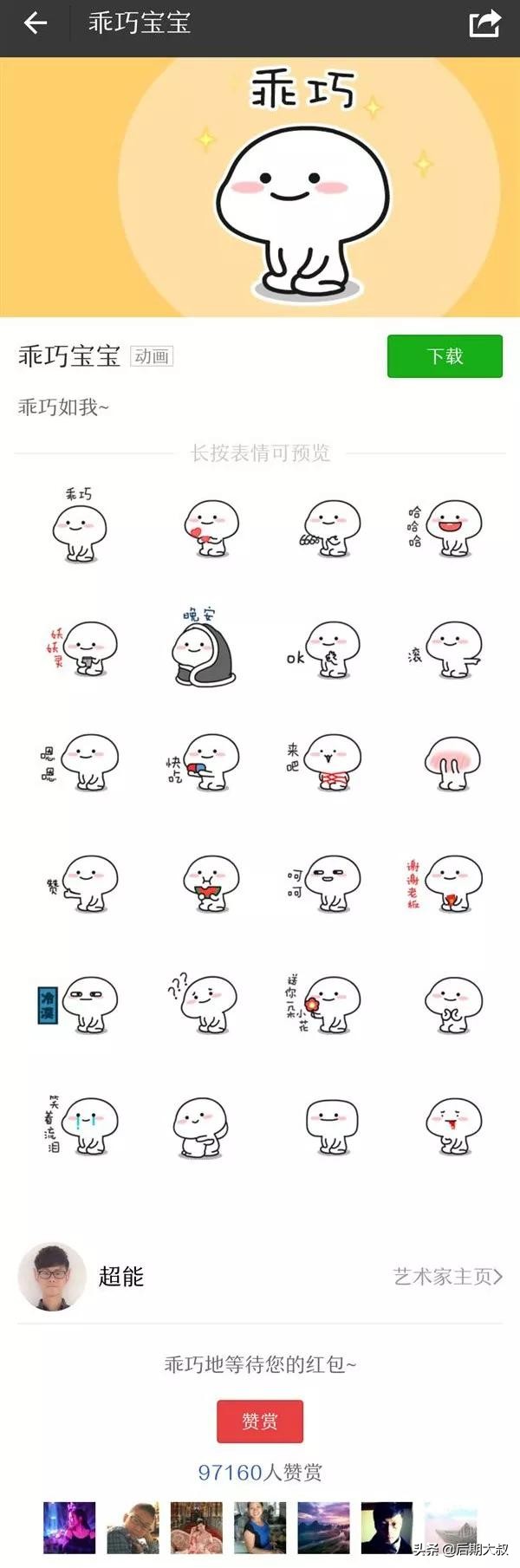520x1568 pixels.
Task: Select the 冷漠 sticker
Action: pyautogui.click(x=80, y=1005)
